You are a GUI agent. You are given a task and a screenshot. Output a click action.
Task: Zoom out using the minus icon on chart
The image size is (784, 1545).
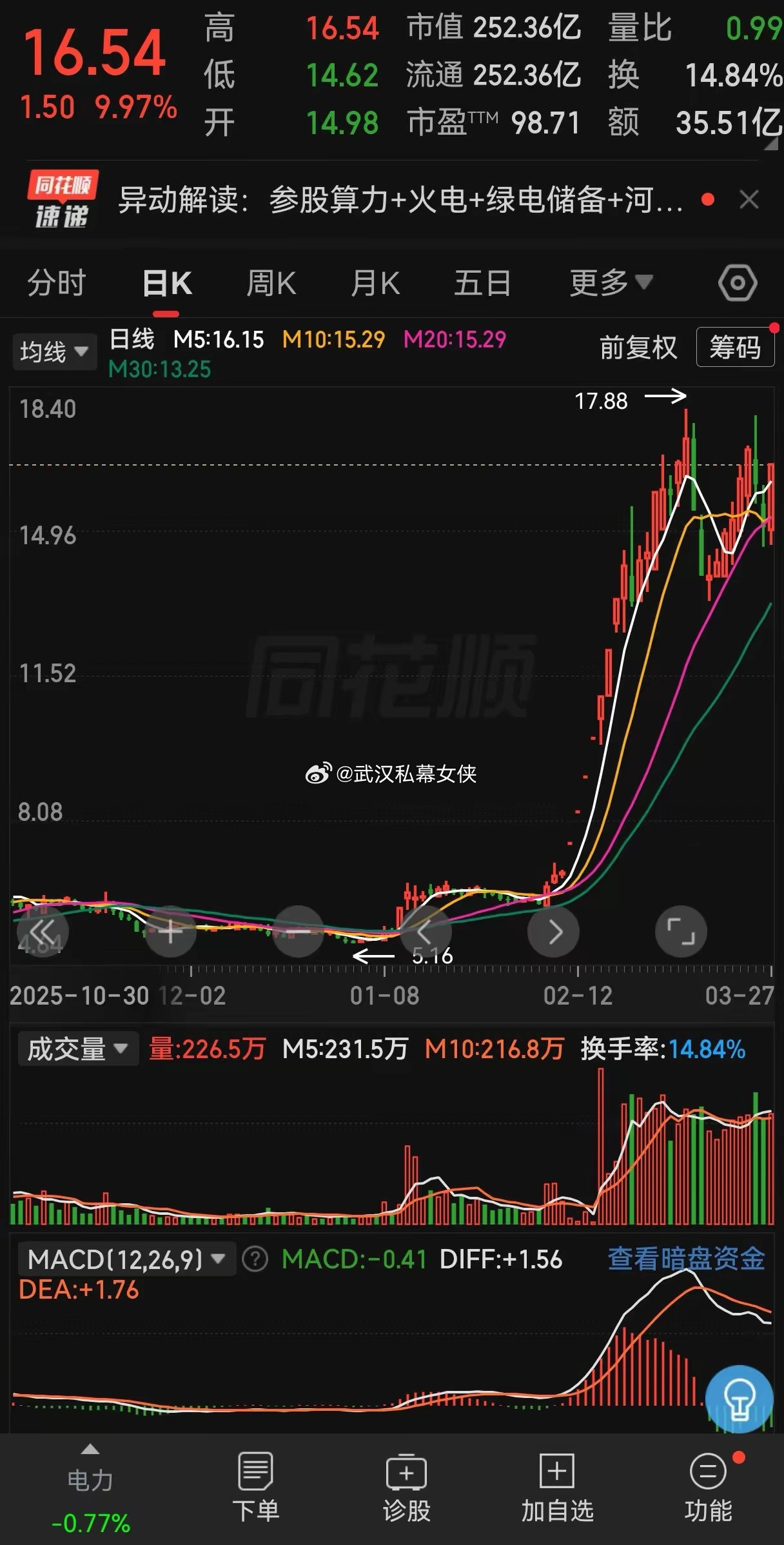[299, 931]
